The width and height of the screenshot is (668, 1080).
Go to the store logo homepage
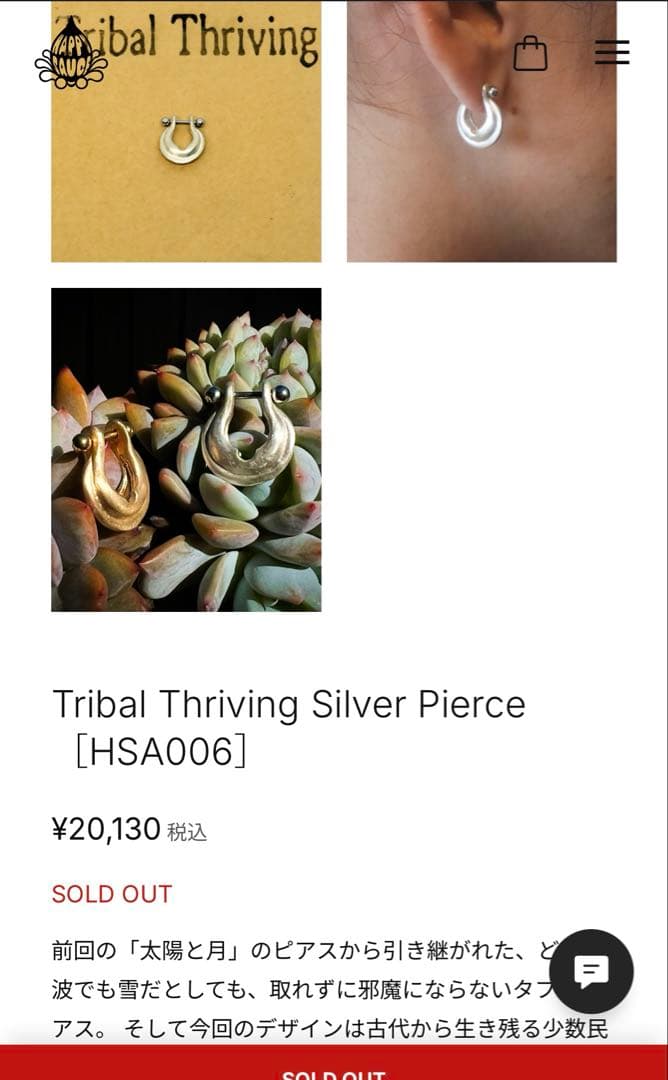click(70, 55)
